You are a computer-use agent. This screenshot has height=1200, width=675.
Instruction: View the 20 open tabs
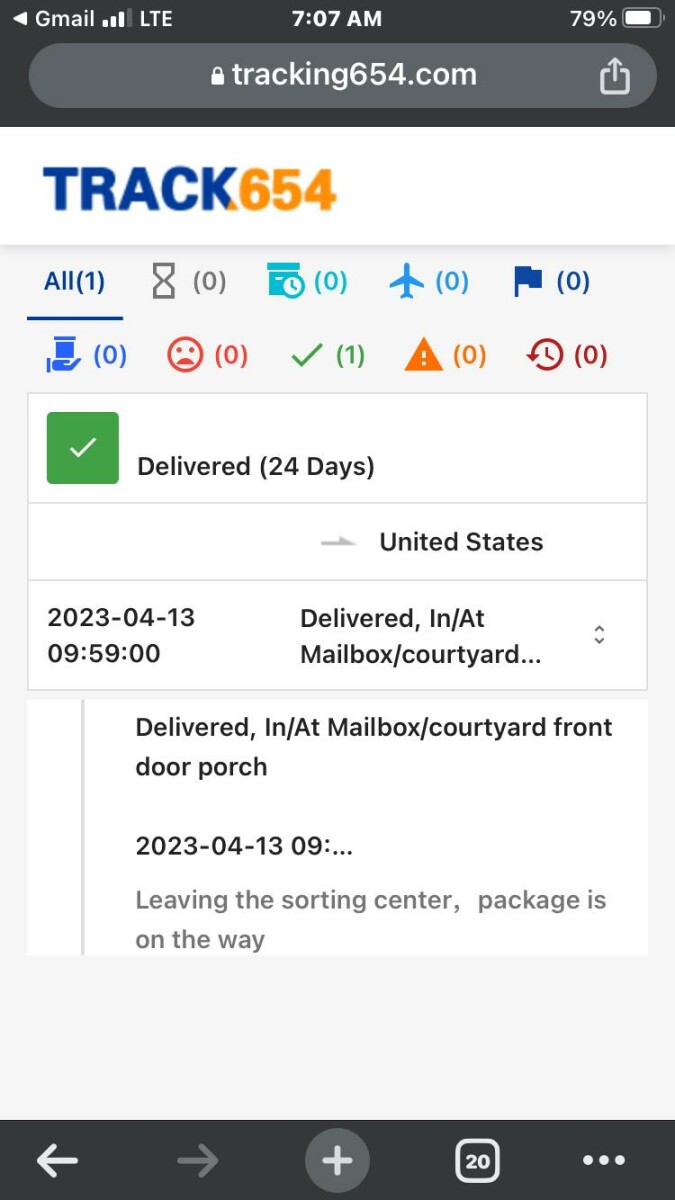click(x=477, y=1161)
